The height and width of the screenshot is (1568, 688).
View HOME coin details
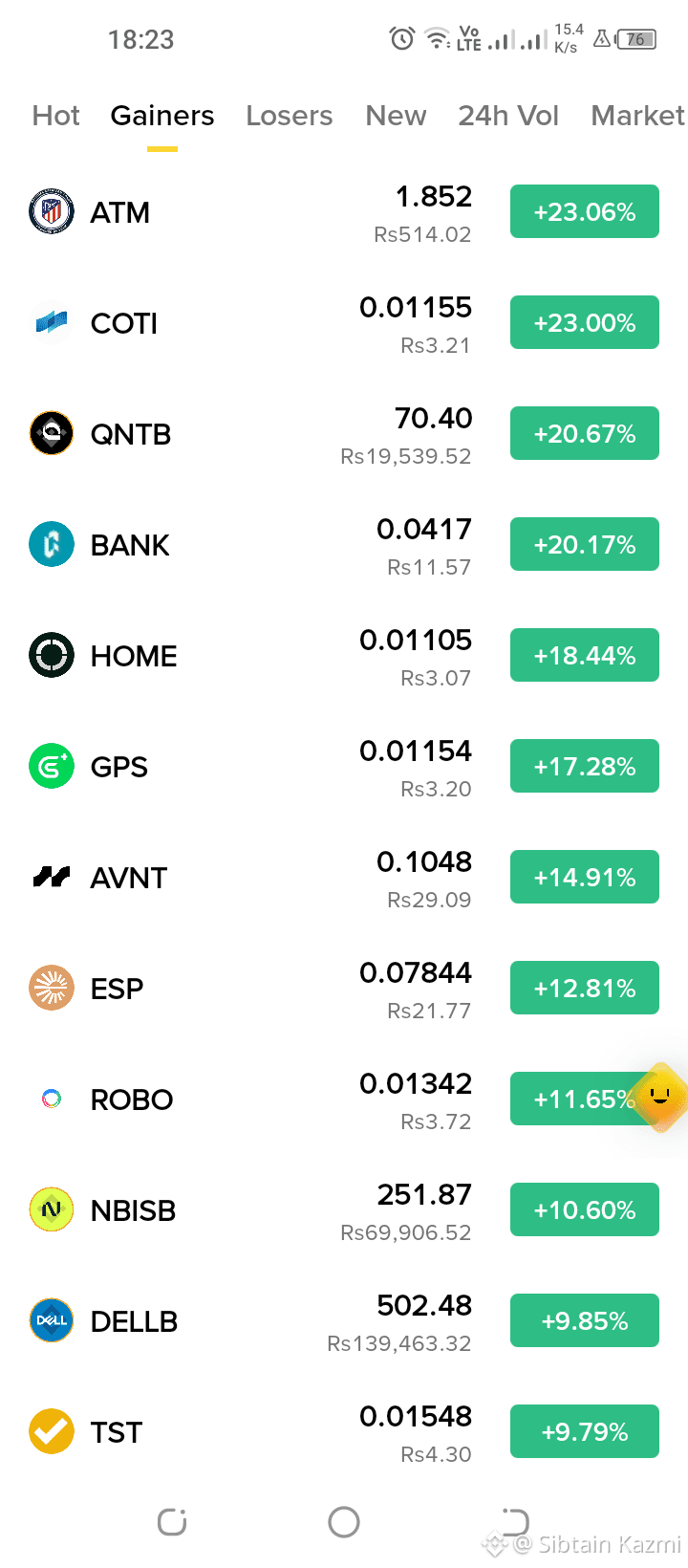pos(344,656)
